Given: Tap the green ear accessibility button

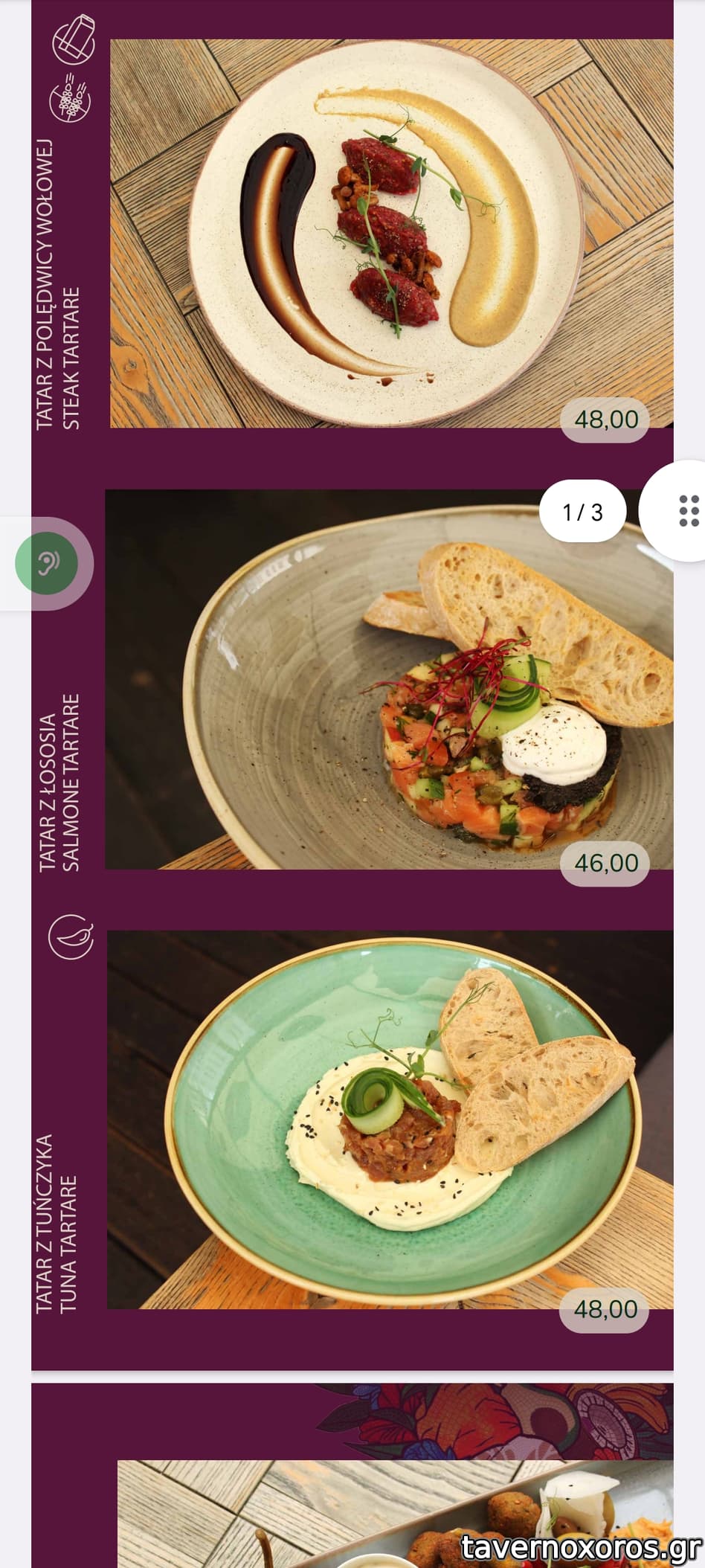Looking at the screenshot, I should 47,563.
